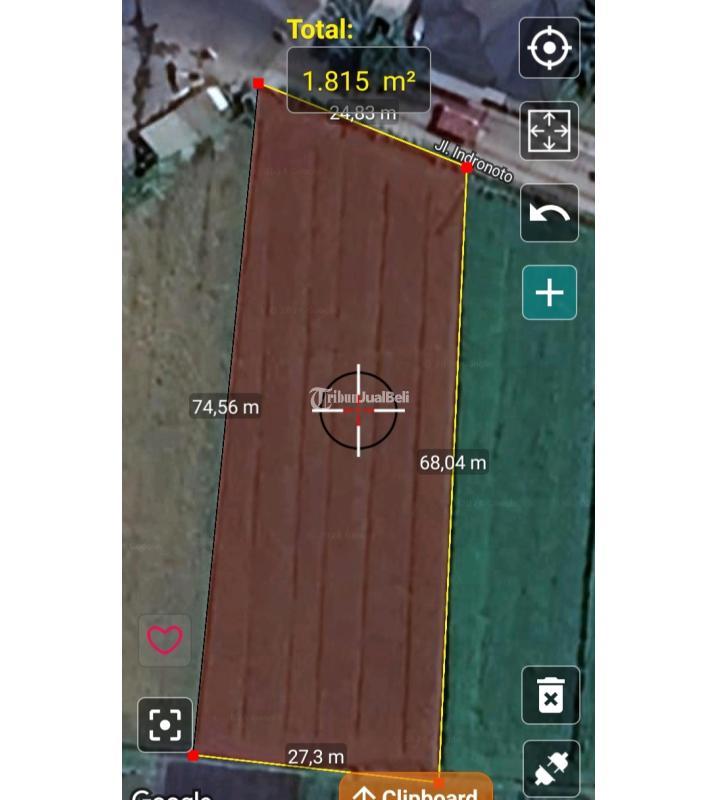
Task: Center map on my current location
Action: [549, 48]
